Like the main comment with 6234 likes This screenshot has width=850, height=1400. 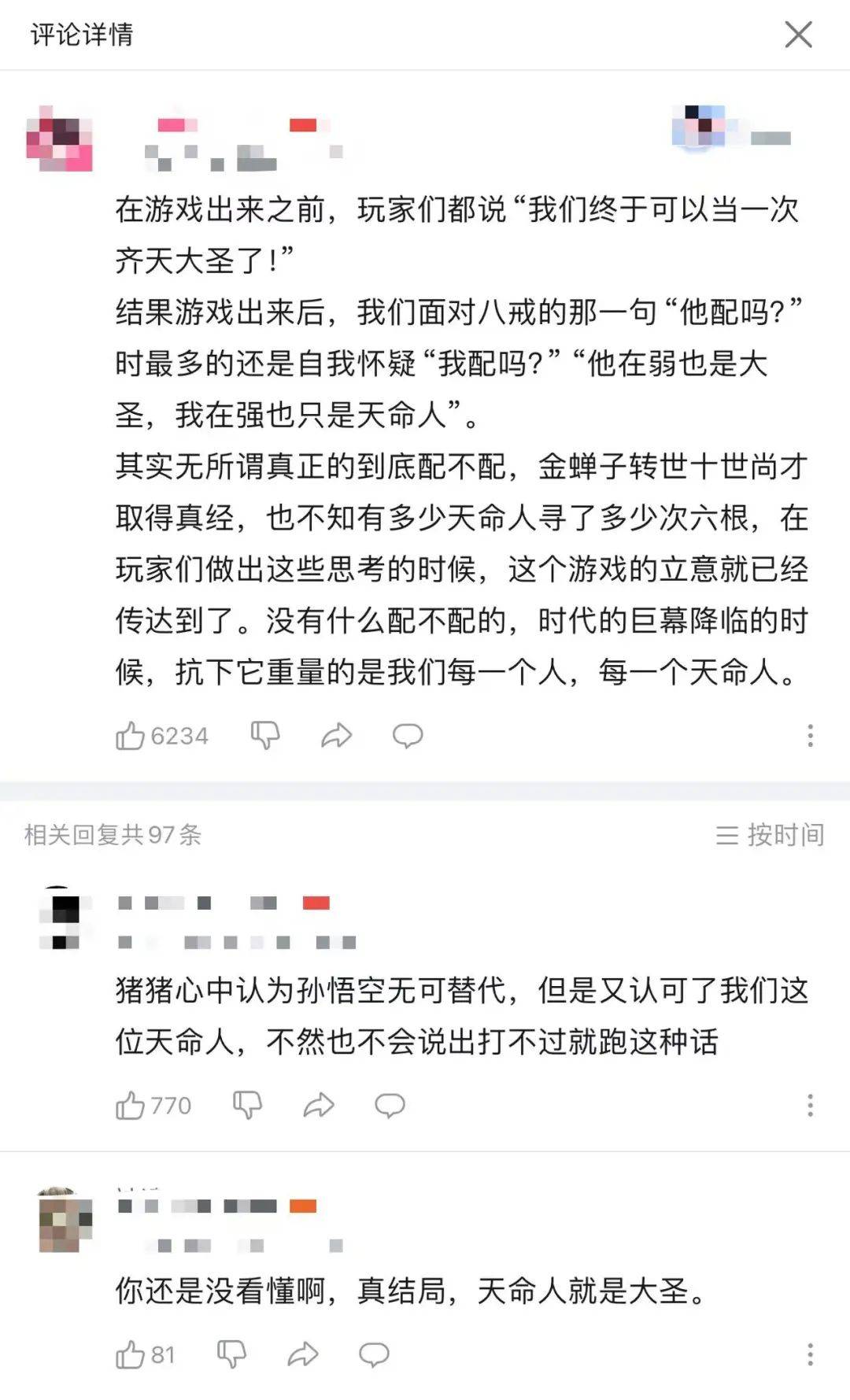[x=131, y=736]
